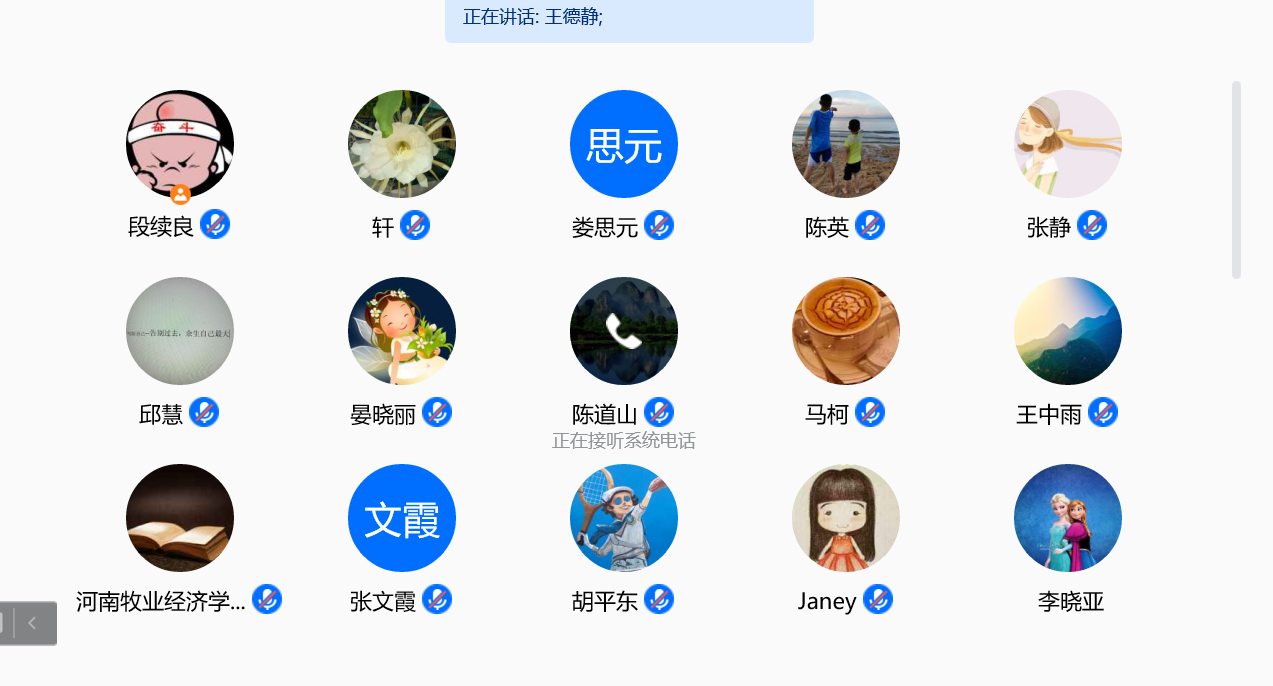Select 胡平东's tennis player avatar
The image size is (1273, 686).
[x=624, y=518]
